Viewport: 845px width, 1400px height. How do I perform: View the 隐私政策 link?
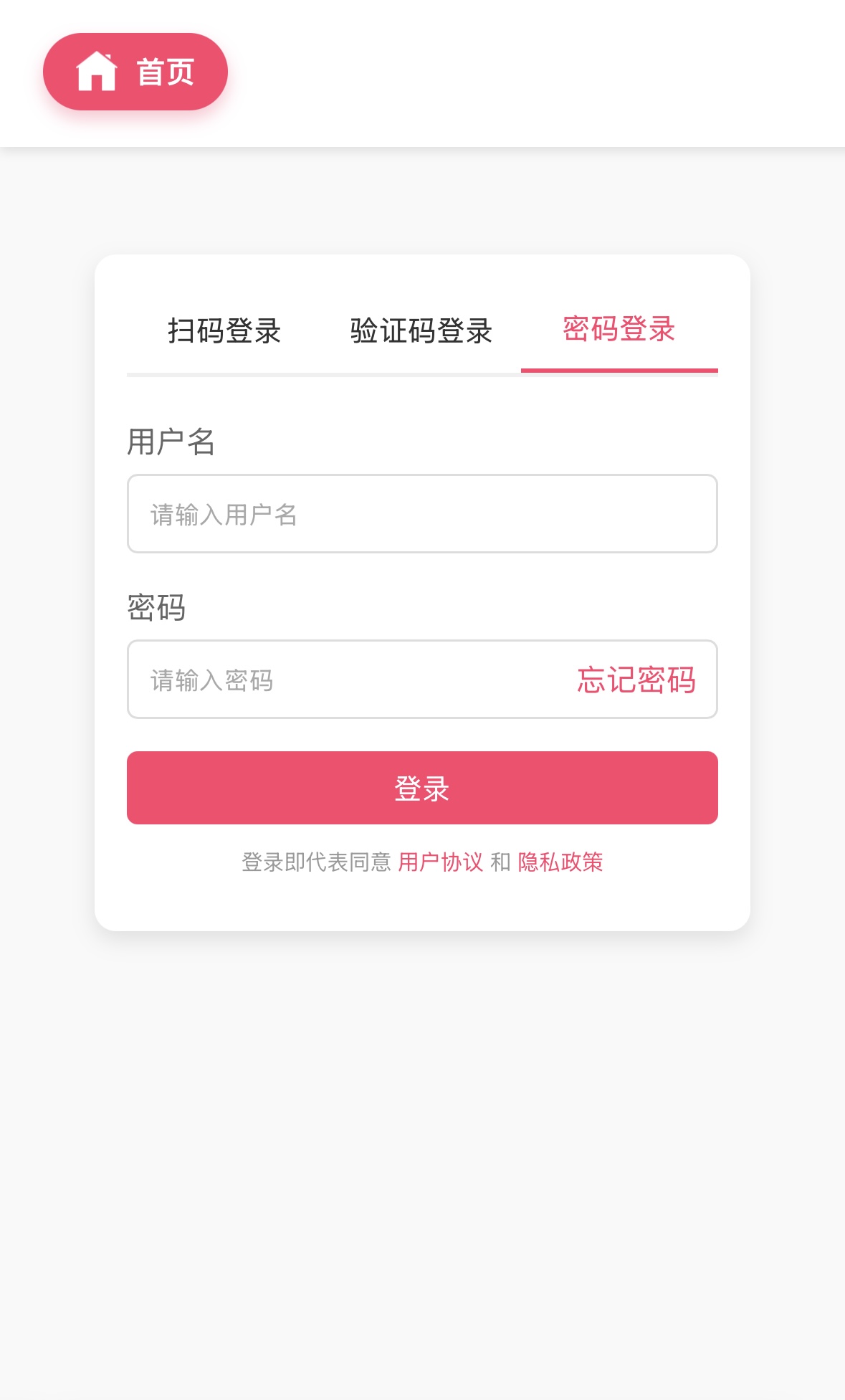(560, 862)
